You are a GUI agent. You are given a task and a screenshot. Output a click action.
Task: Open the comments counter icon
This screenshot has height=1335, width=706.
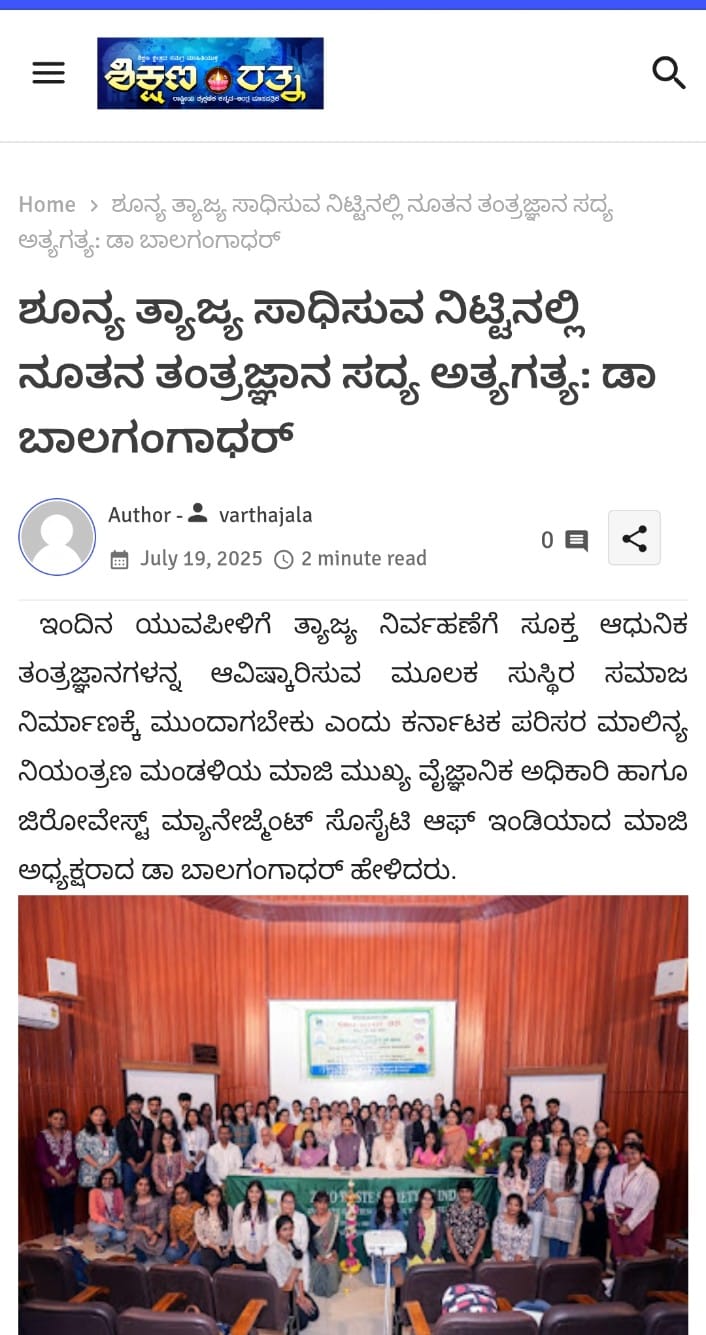[576, 541]
